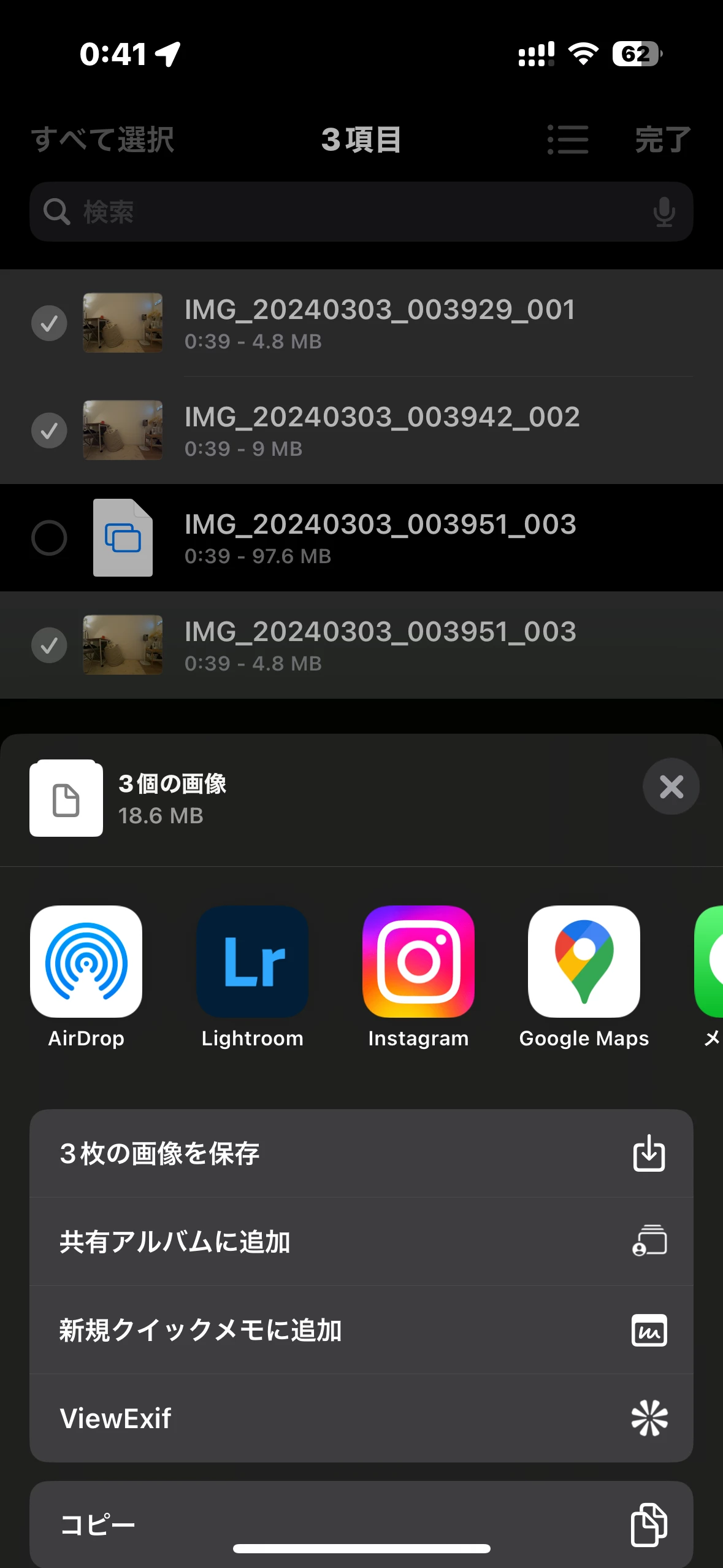
Task: Save the 3 images (3枚の画像を保存)
Action: 361,1153
